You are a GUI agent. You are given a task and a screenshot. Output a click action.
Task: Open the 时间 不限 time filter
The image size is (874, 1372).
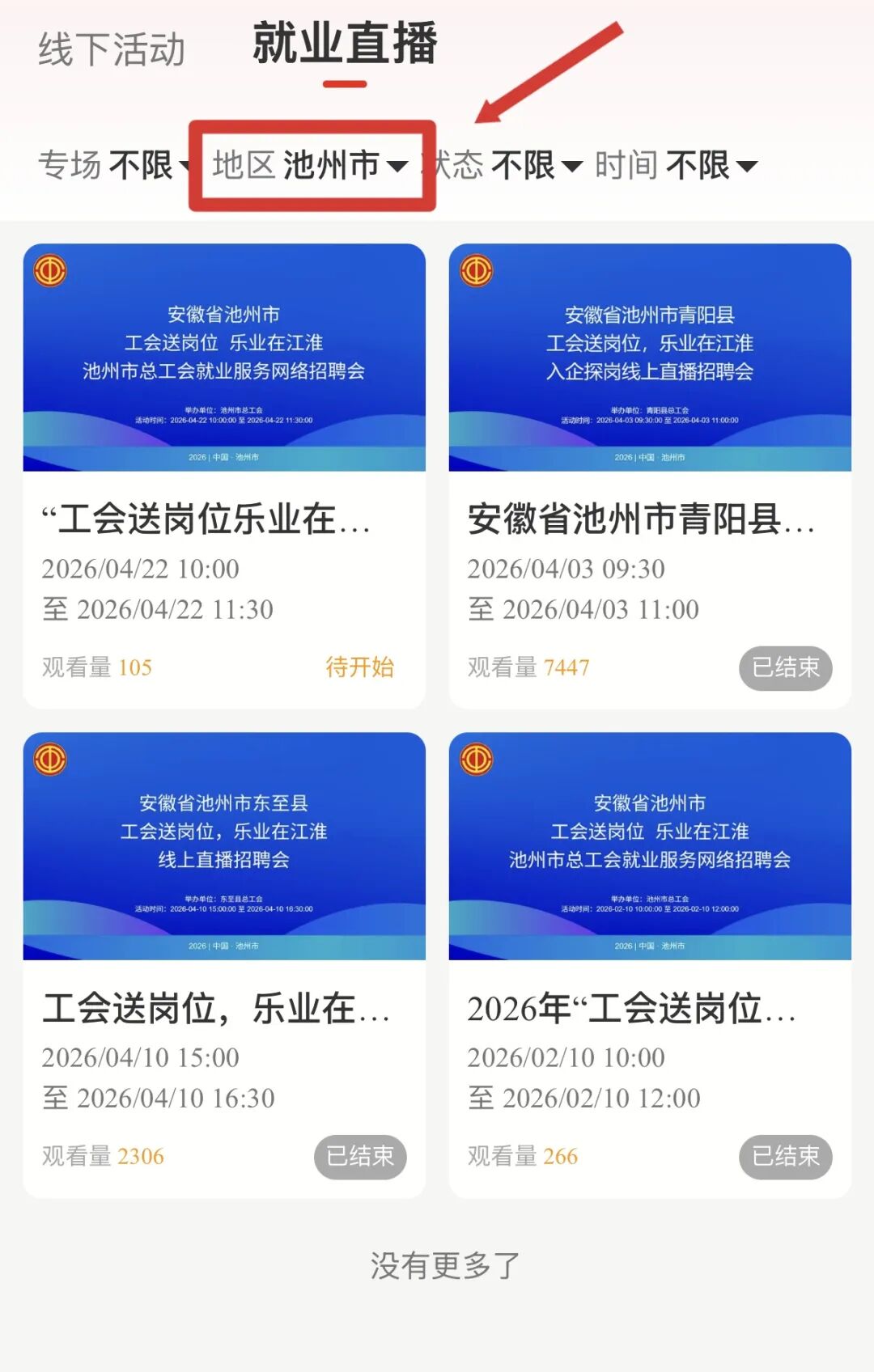(676, 166)
